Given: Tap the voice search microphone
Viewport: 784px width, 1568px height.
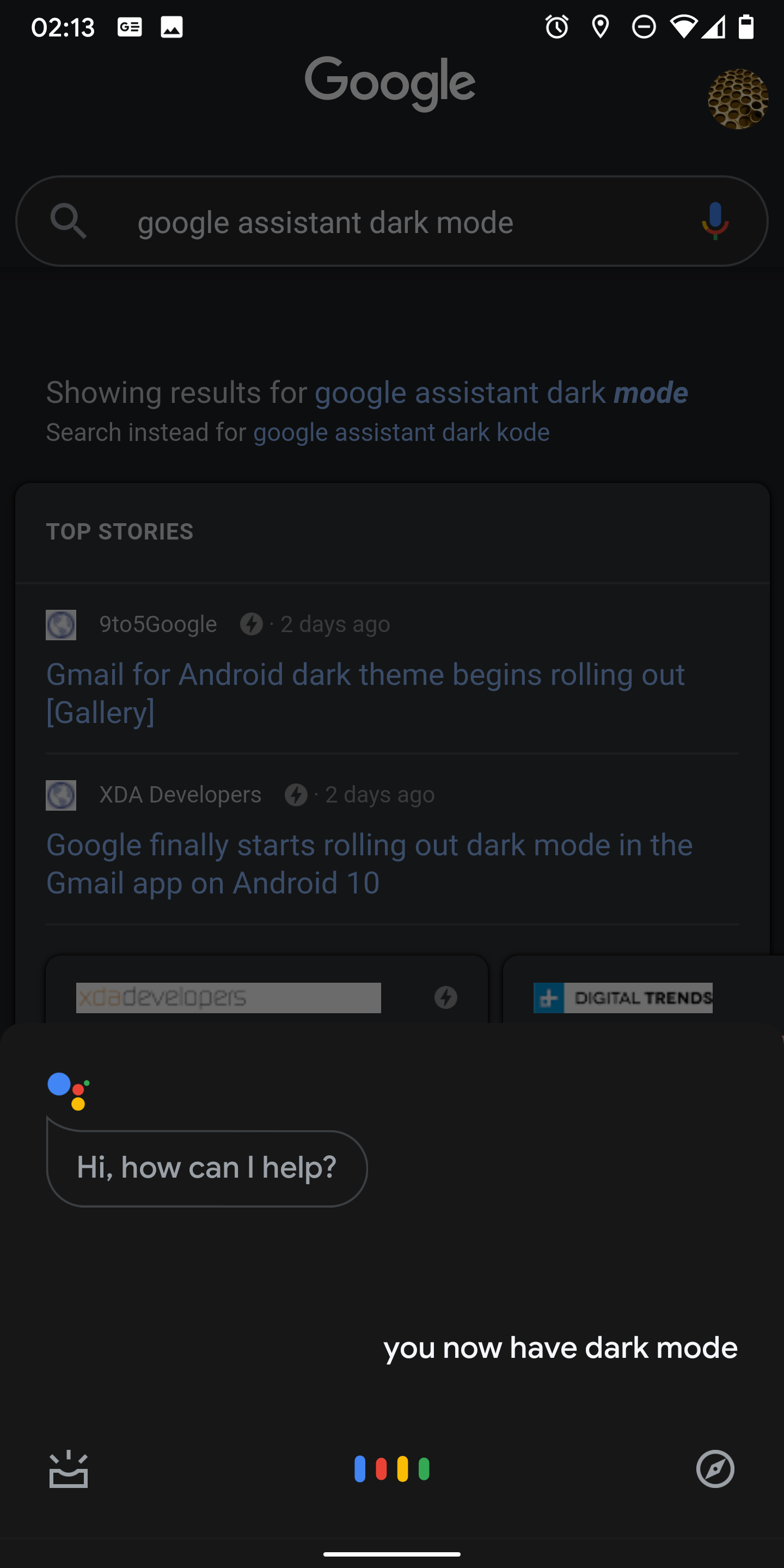Looking at the screenshot, I should tap(715, 221).
